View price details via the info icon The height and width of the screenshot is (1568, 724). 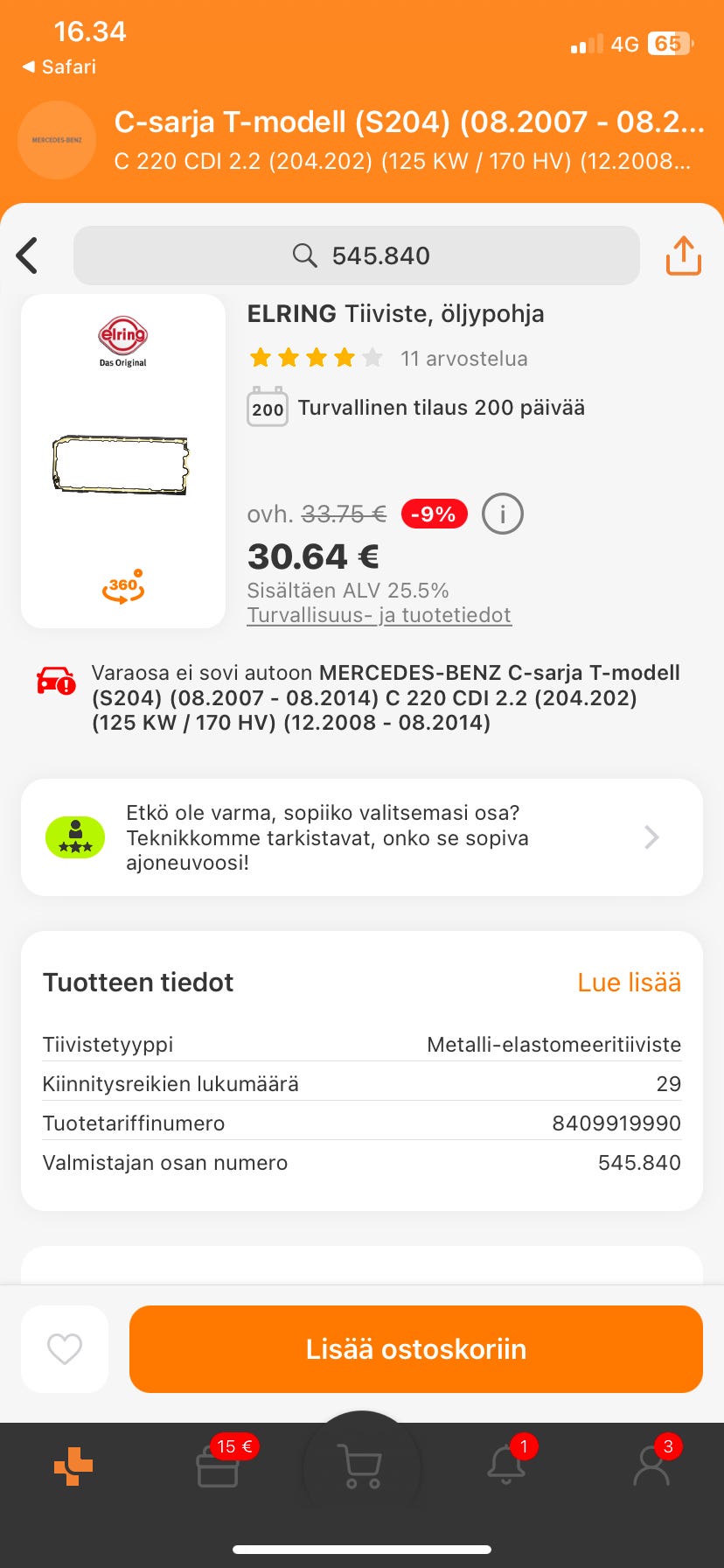pos(502,514)
